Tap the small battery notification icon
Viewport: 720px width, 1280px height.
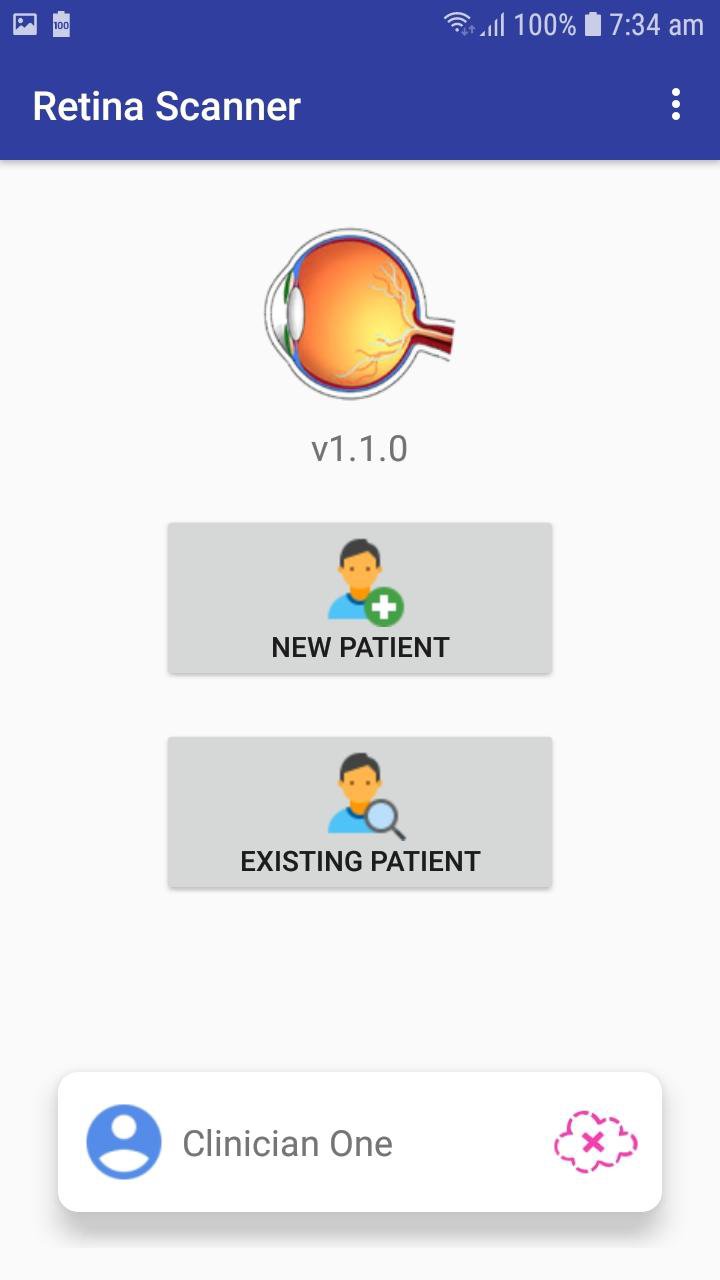point(60,22)
